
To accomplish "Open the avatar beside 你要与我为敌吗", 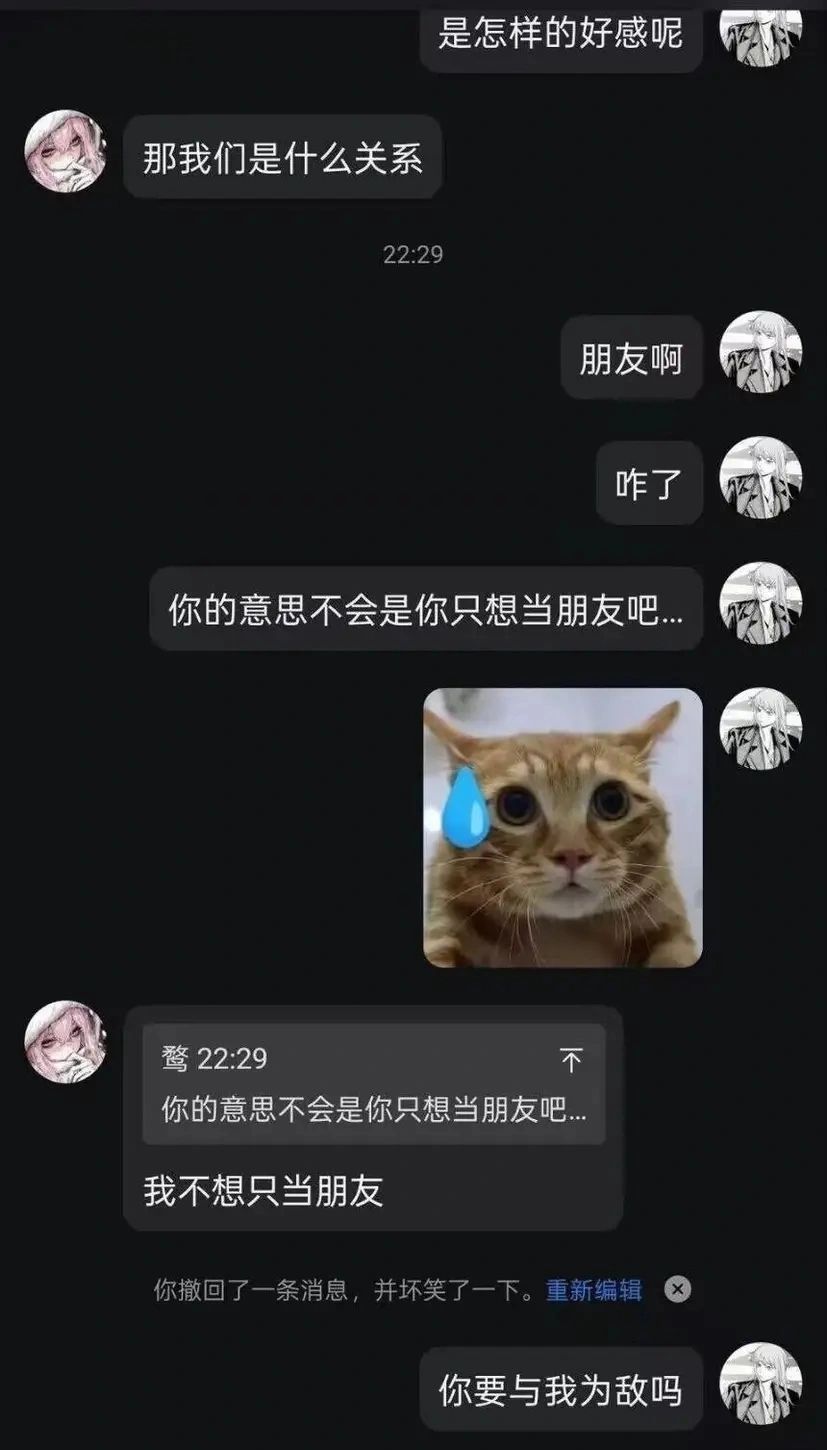I will pos(761,1383).
